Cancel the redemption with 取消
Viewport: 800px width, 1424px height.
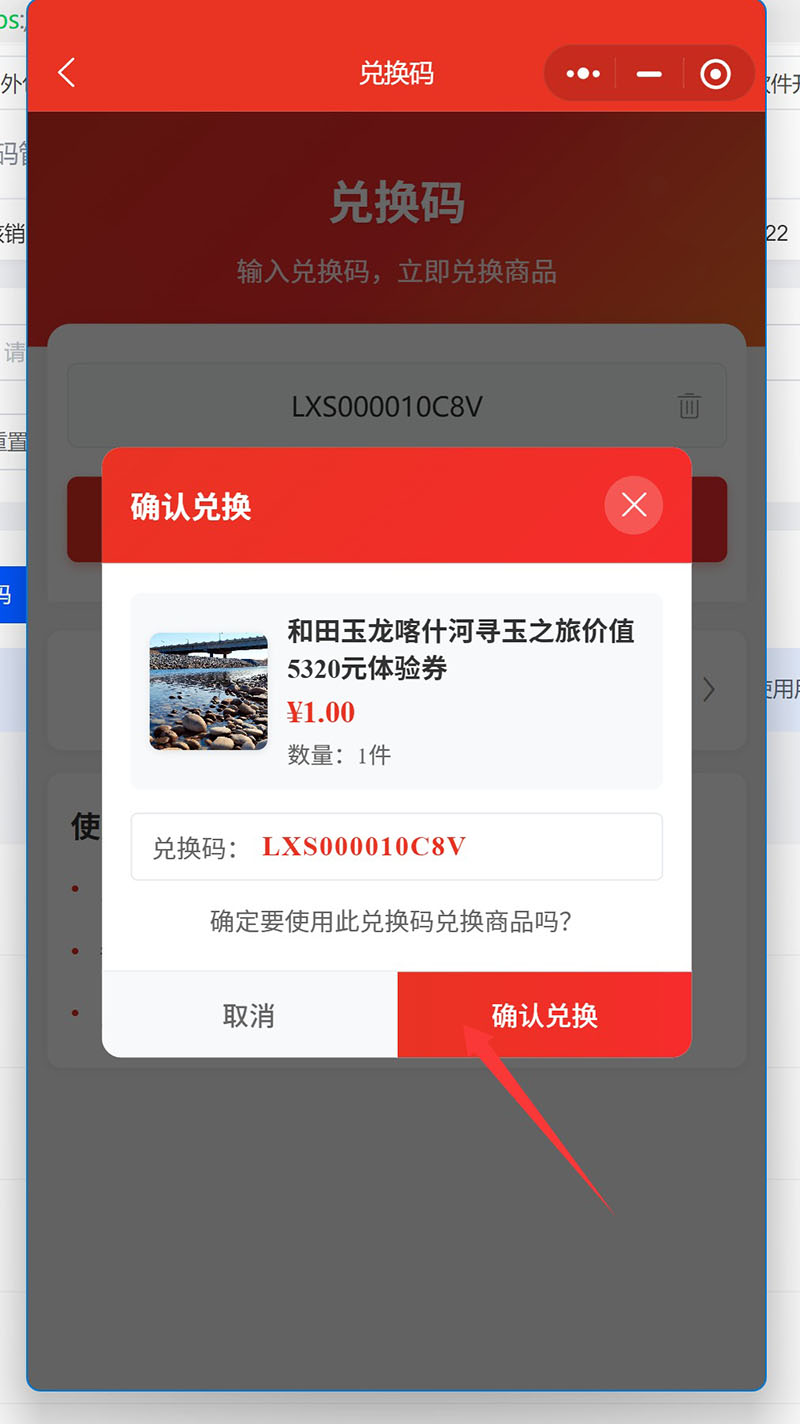[249, 1015]
